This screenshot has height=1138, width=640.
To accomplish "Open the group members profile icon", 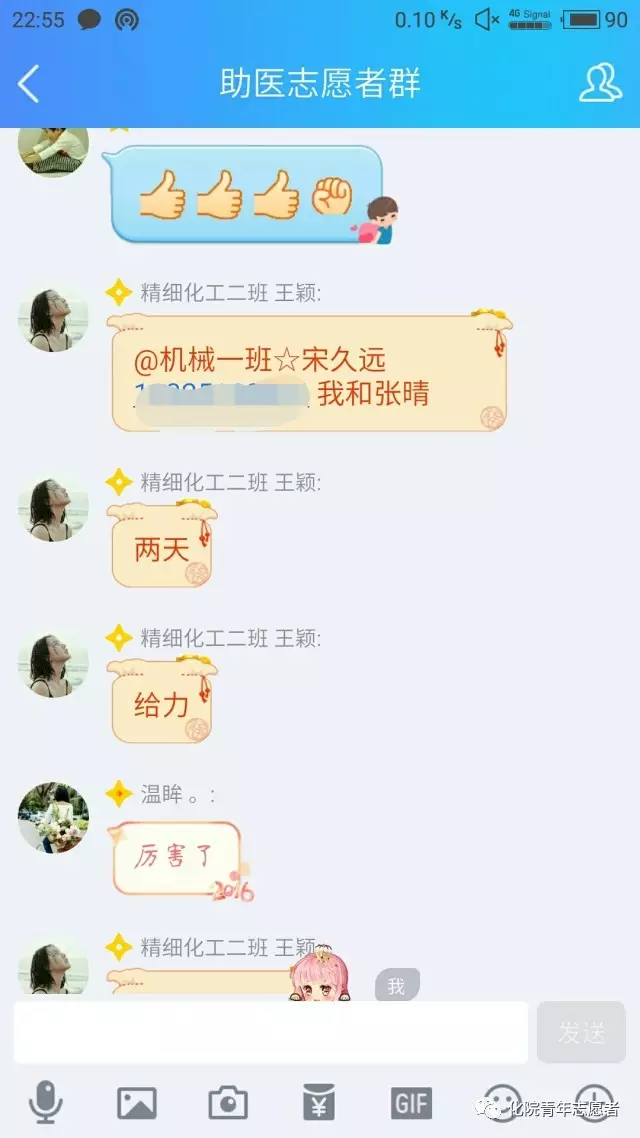I will coord(600,83).
